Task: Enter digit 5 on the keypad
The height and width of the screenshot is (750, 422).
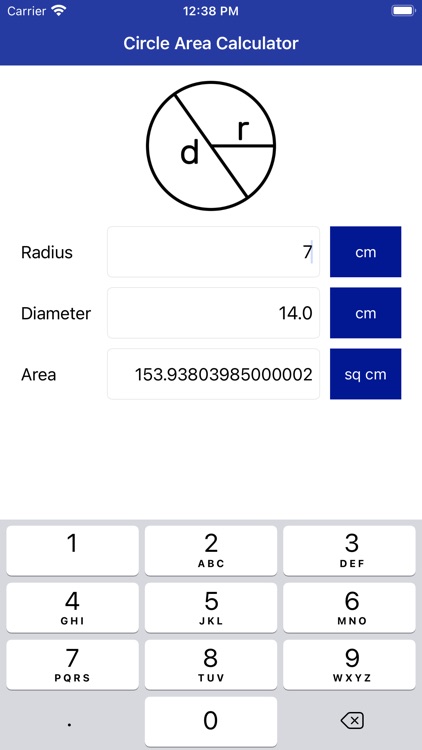Action: coord(211,607)
